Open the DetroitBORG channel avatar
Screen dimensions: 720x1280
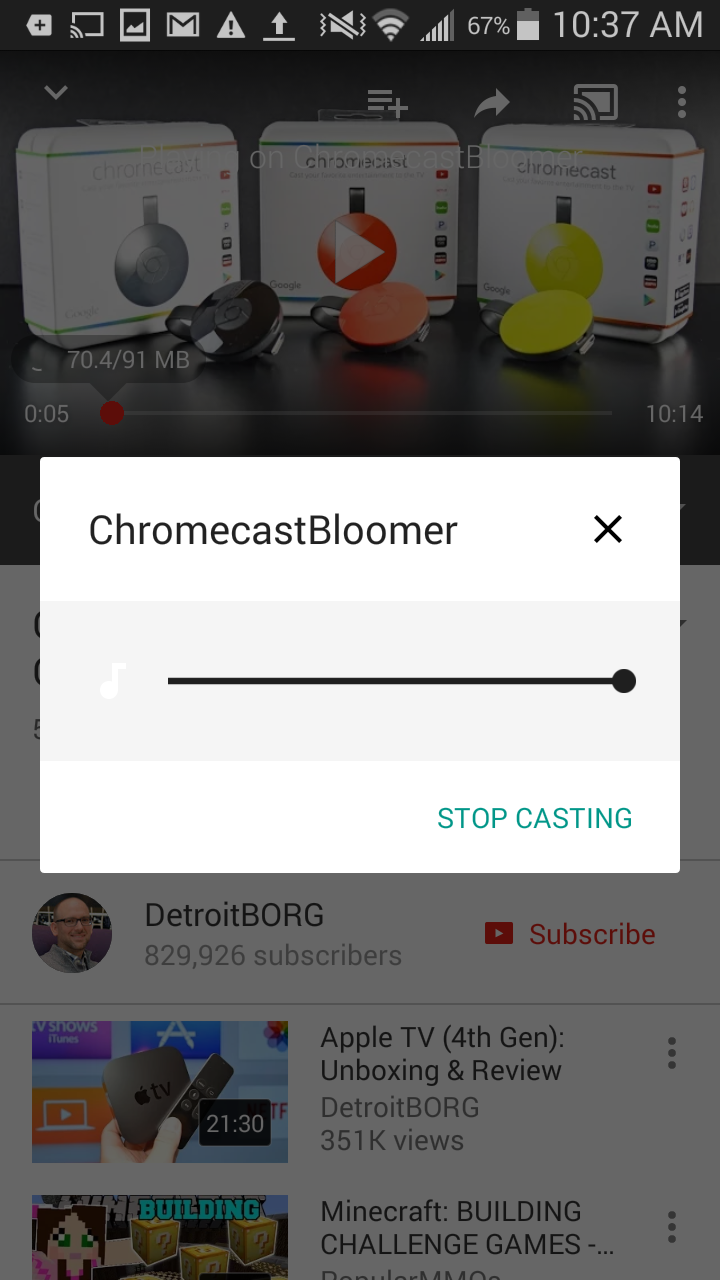click(72, 932)
